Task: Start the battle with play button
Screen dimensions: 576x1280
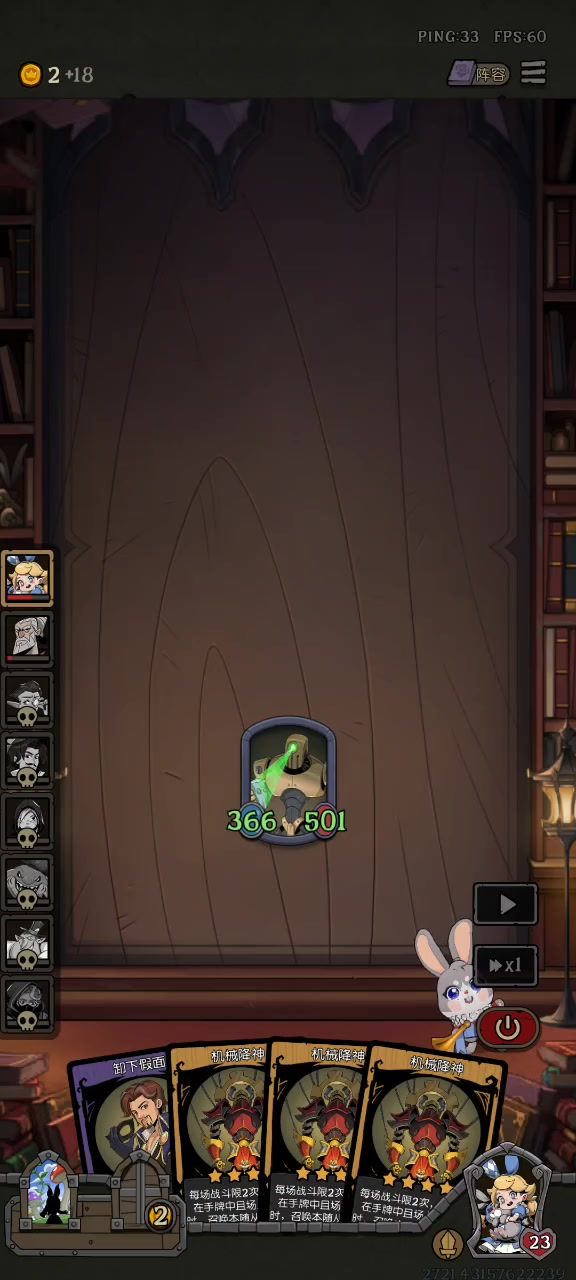Action: tap(506, 904)
